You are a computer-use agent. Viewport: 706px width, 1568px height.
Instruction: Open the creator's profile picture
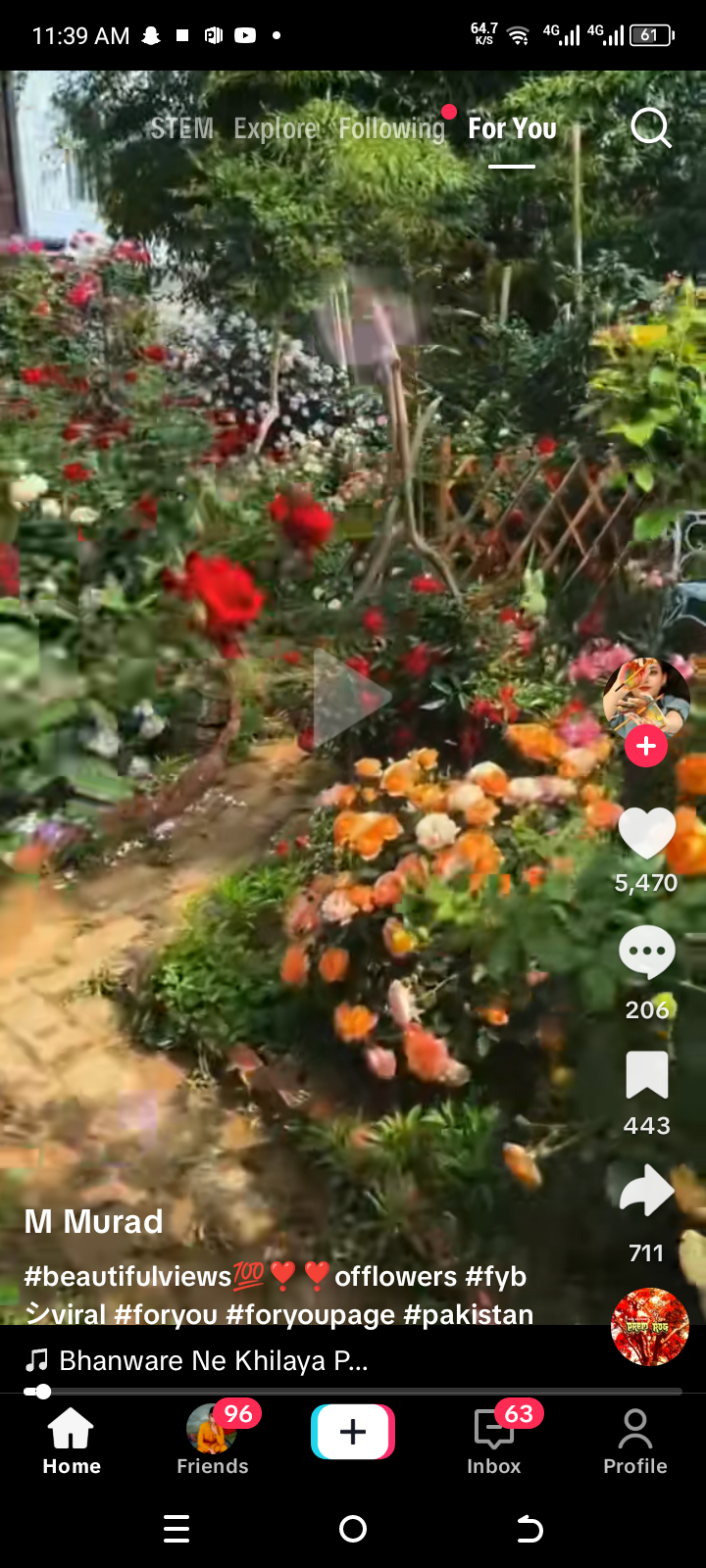click(x=645, y=696)
